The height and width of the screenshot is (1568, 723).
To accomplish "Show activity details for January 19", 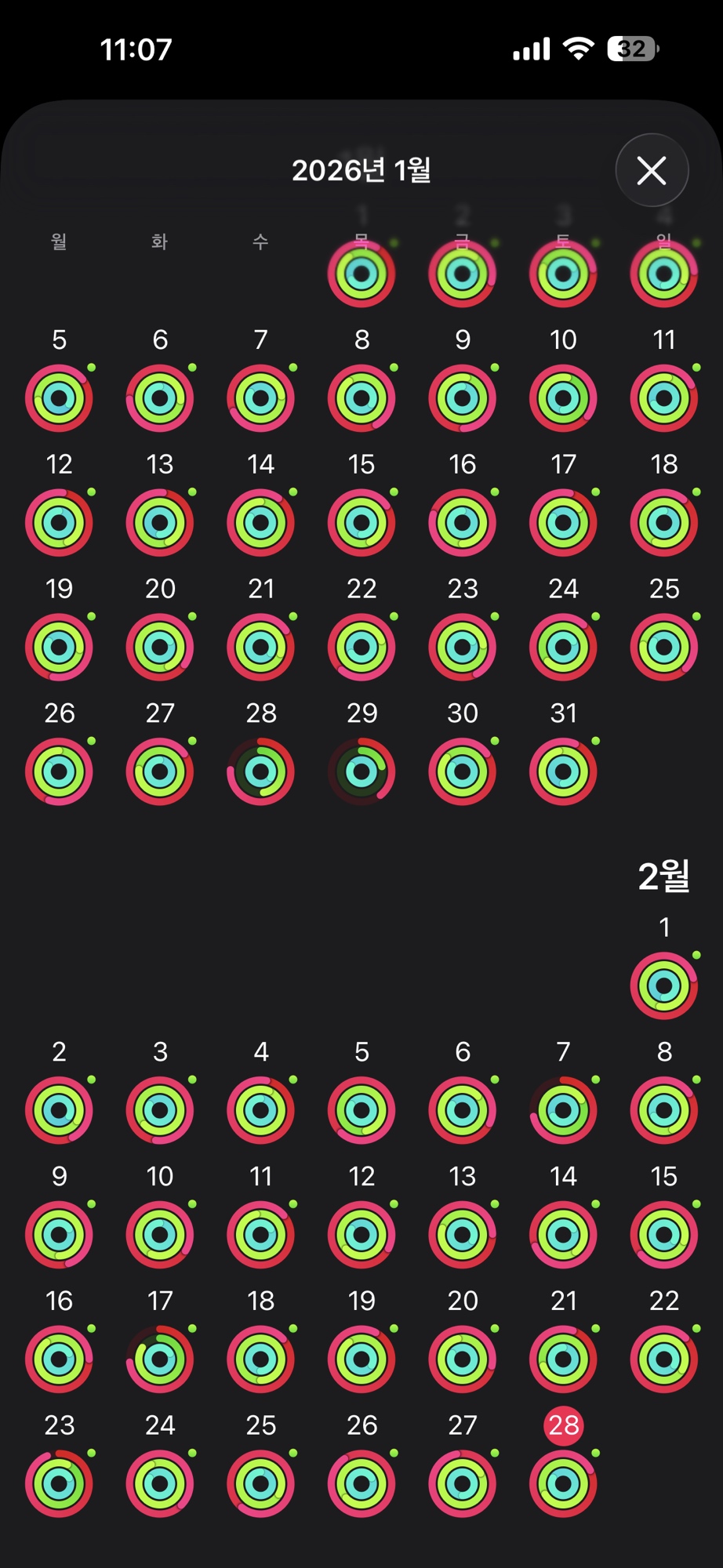I will coord(59,647).
